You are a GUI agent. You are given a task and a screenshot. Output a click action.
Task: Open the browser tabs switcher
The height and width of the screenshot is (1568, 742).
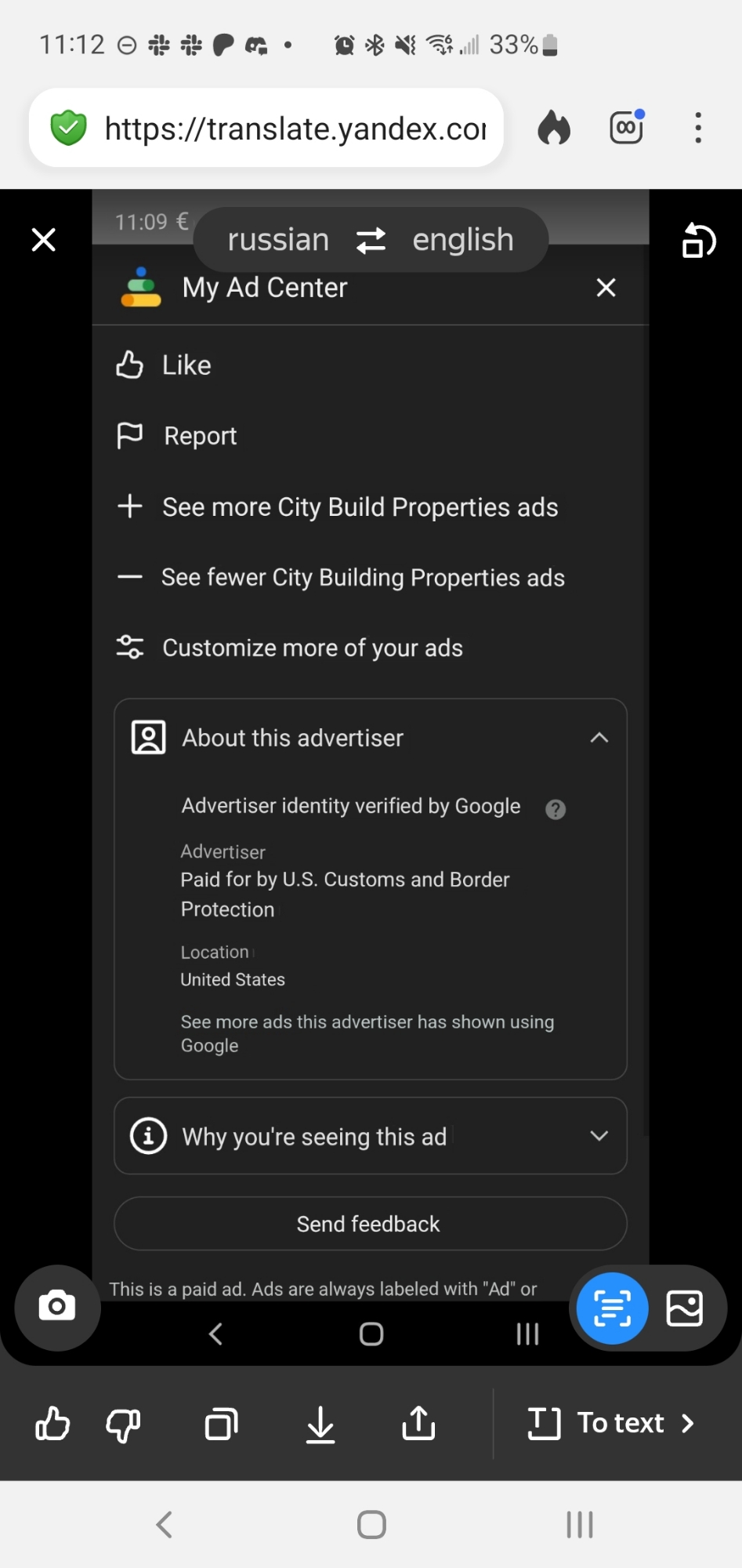(627, 128)
